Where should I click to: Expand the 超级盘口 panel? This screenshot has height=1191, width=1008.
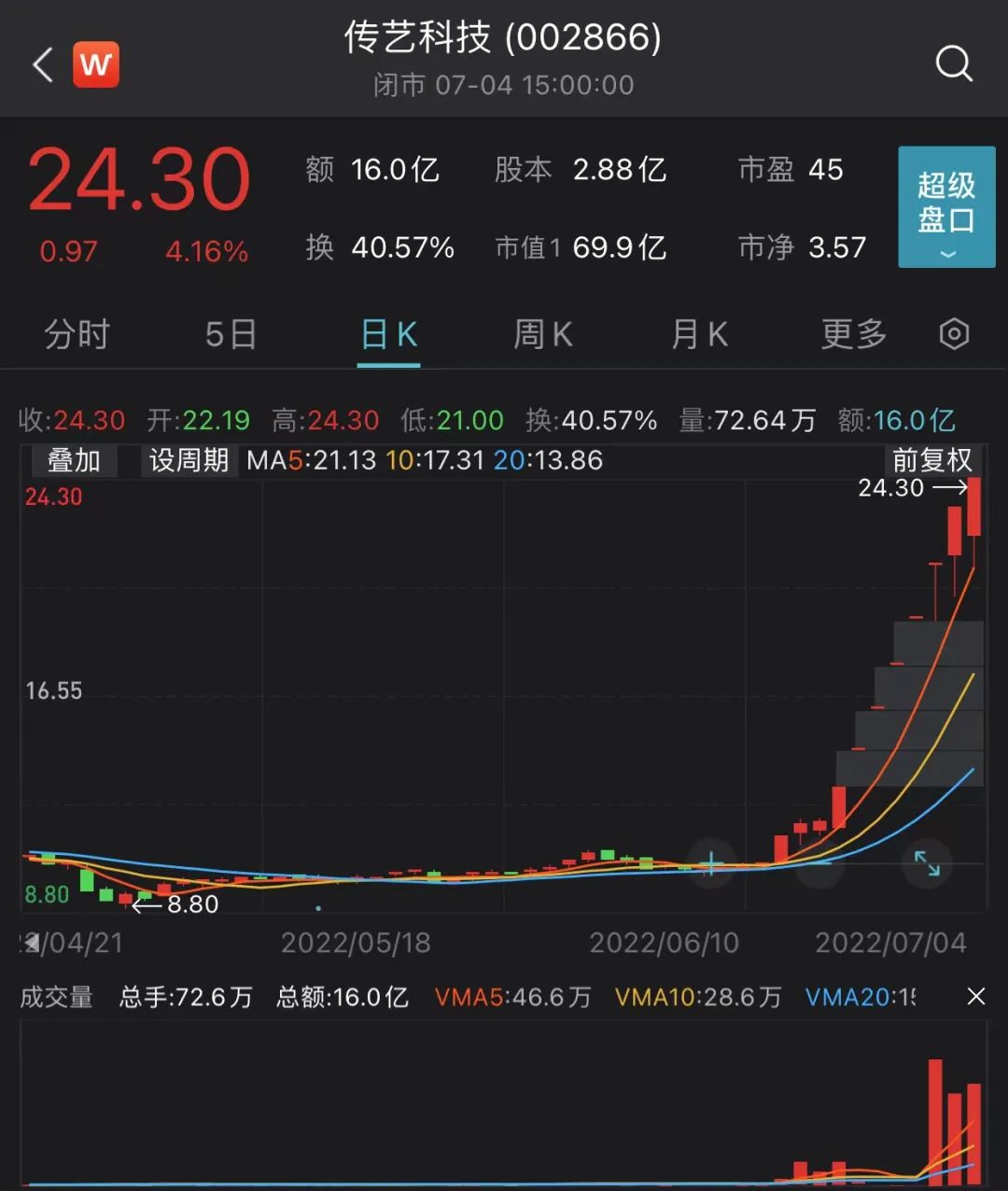[x=946, y=207]
